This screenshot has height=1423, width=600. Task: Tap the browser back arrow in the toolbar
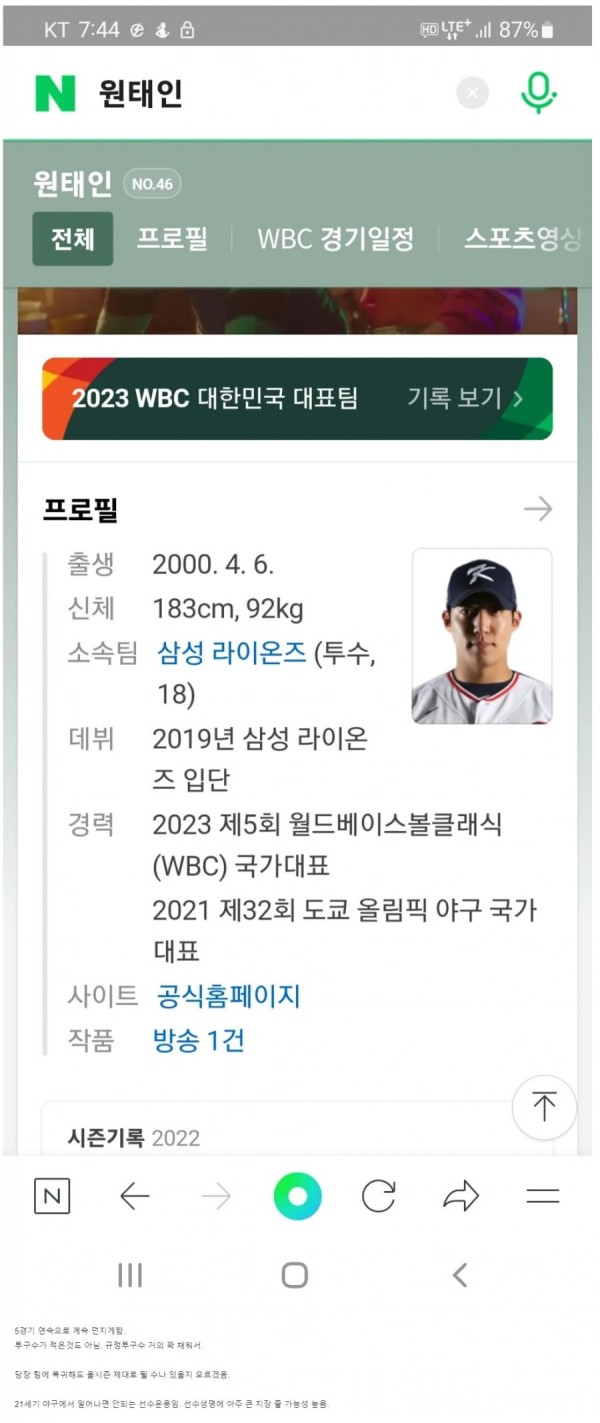pyautogui.click(x=134, y=1196)
